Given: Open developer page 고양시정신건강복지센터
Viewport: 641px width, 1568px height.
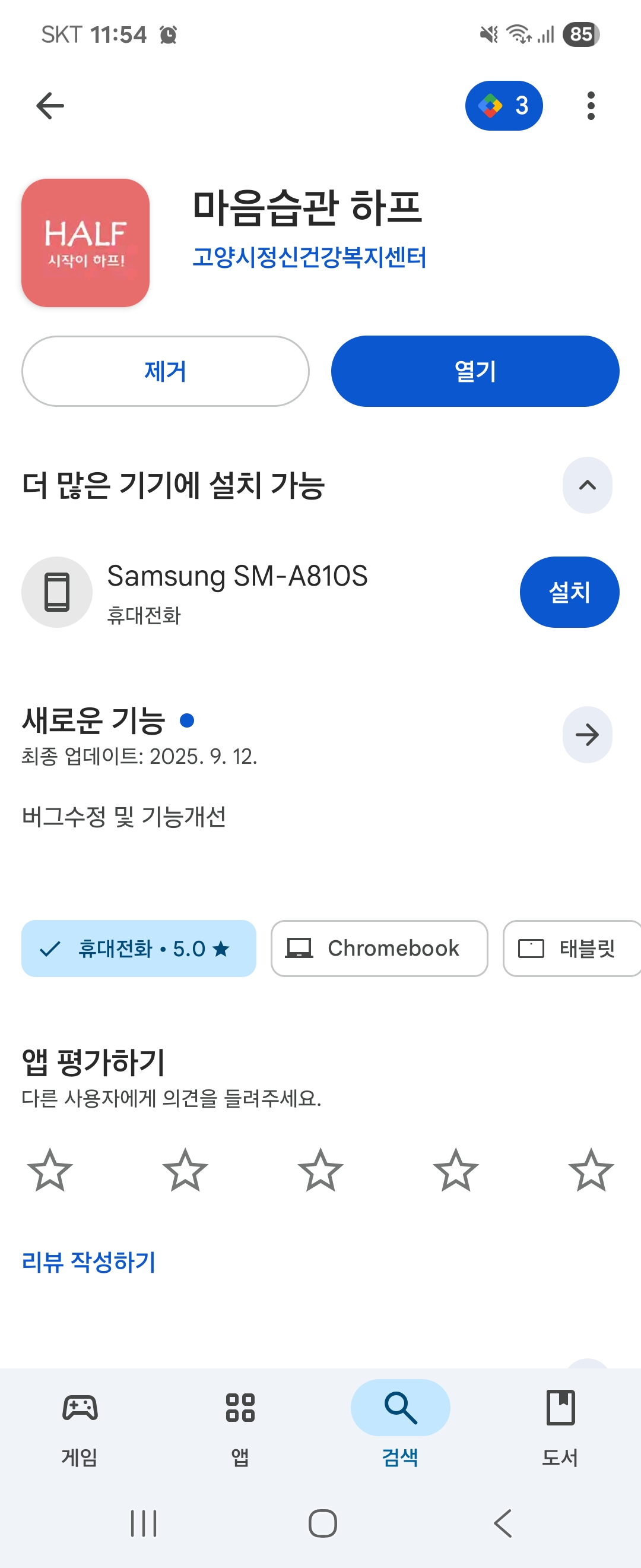Looking at the screenshot, I should coord(309,257).
